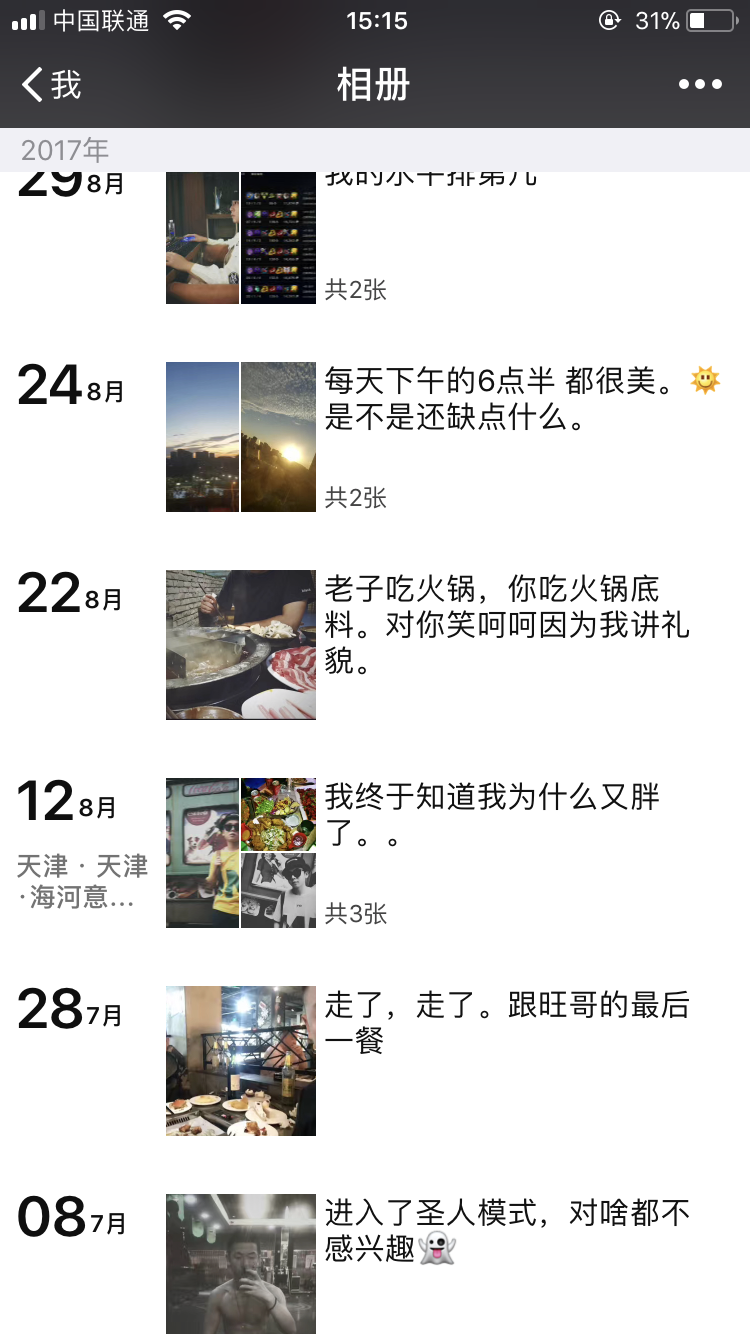This screenshot has height=1334, width=750.
Task: Tap the hotpot photo from August 22
Action: click(x=240, y=644)
